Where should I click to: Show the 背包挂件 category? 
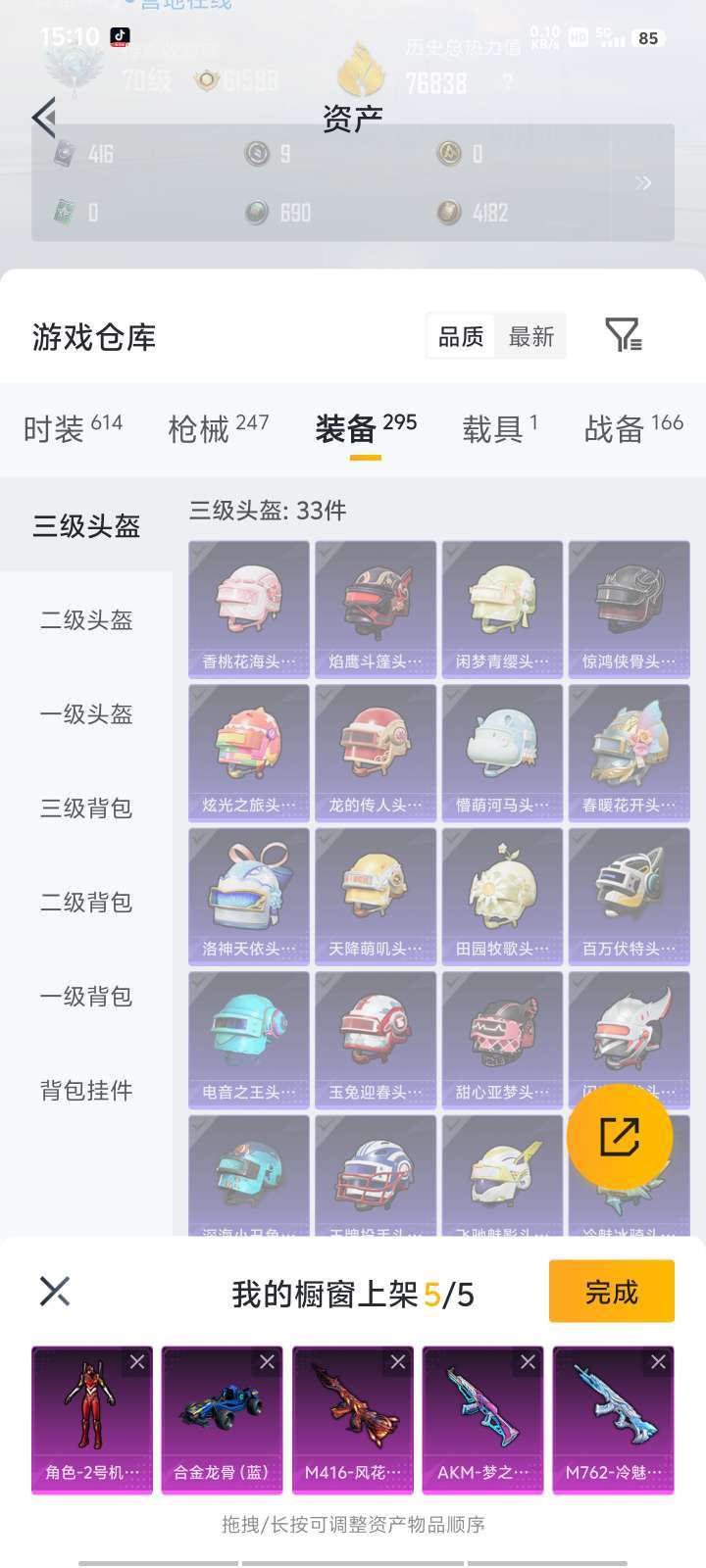86,1091
